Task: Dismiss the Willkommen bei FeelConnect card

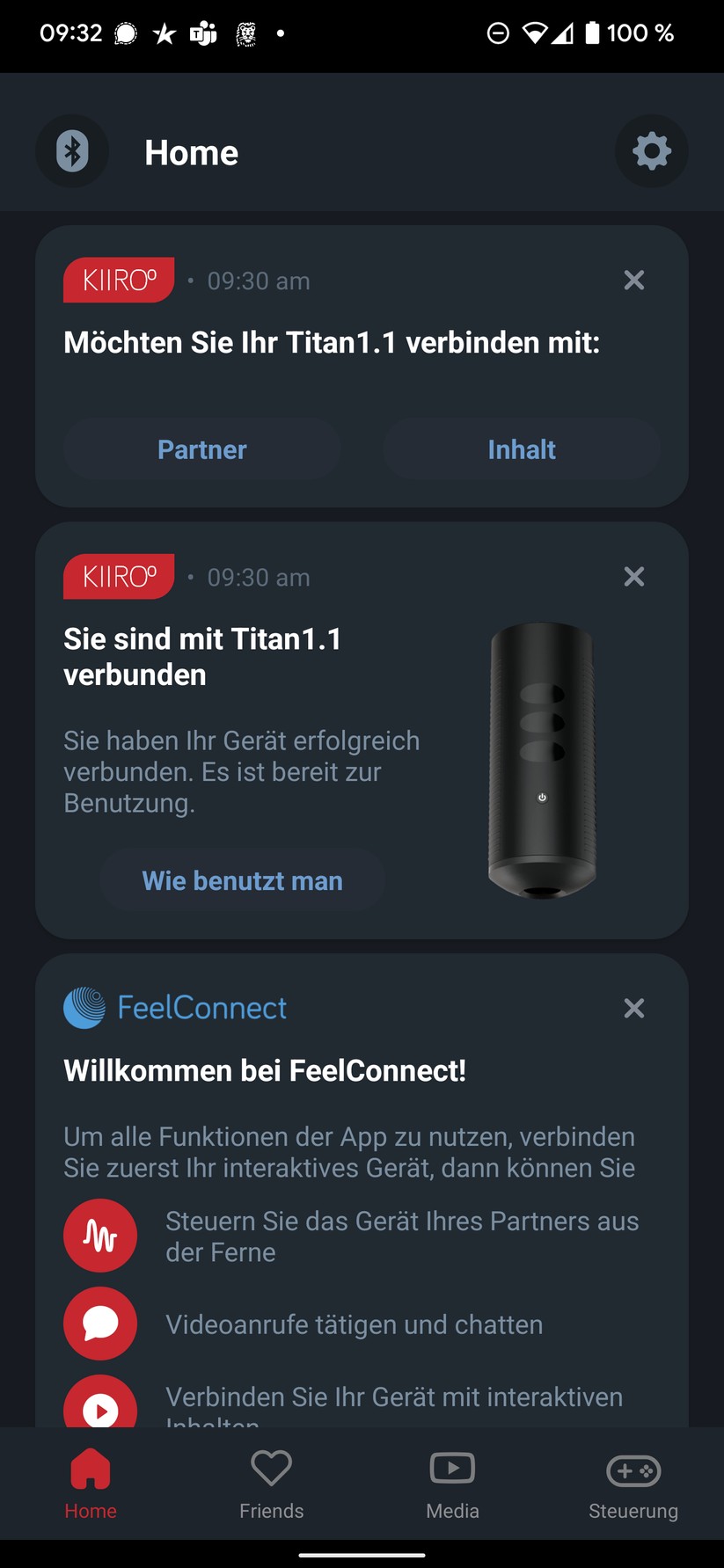Action: point(633,1008)
